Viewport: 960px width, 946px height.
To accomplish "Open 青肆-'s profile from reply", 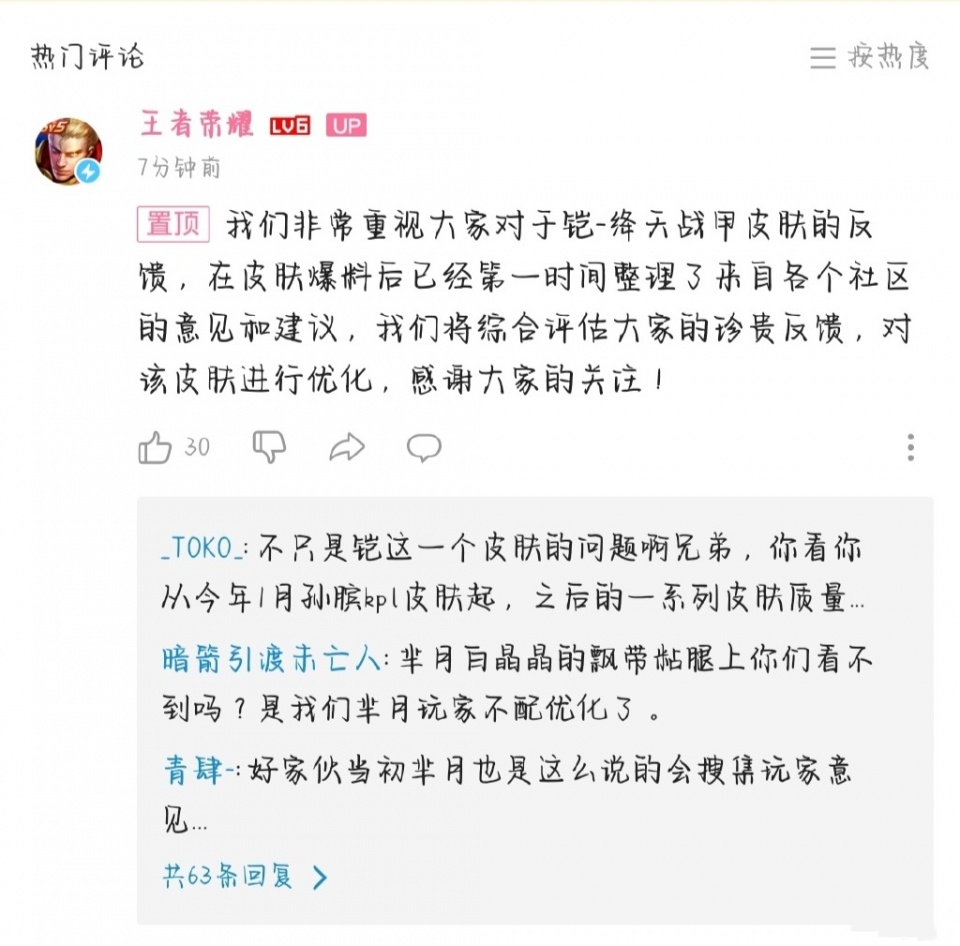I will click(x=198, y=771).
